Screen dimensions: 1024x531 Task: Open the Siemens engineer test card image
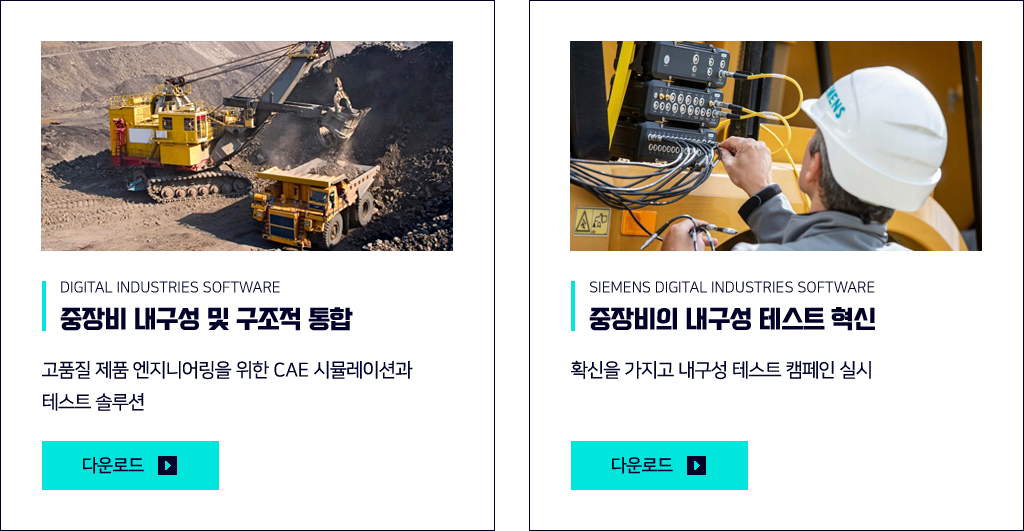point(776,146)
